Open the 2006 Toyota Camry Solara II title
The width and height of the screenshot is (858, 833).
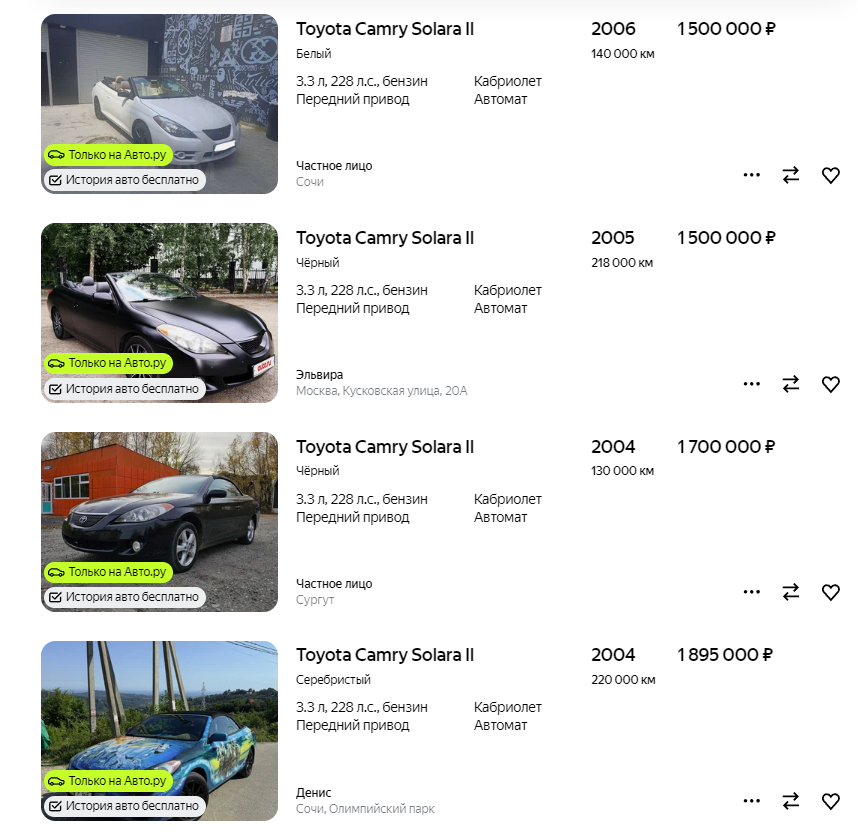point(385,29)
